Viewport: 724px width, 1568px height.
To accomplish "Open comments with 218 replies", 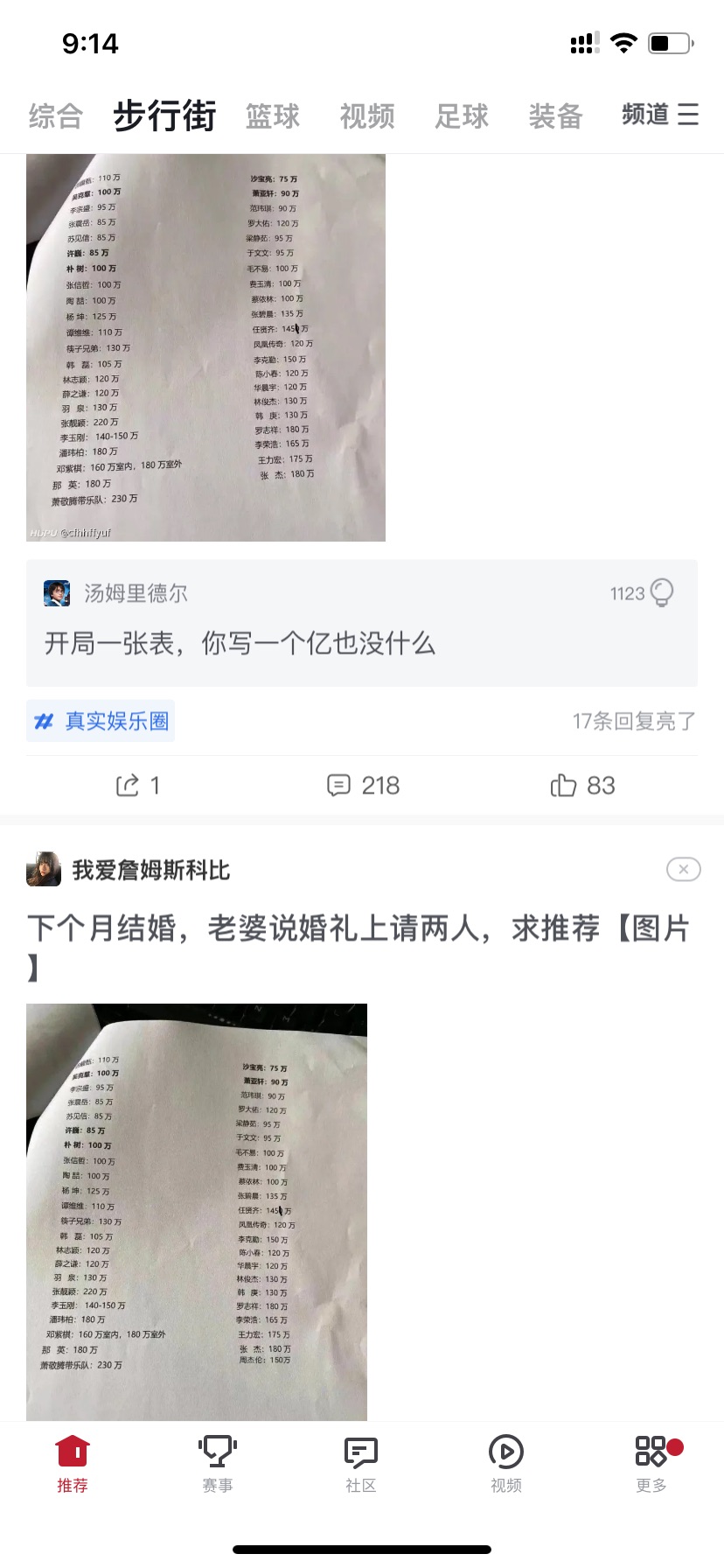I will click(x=363, y=786).
